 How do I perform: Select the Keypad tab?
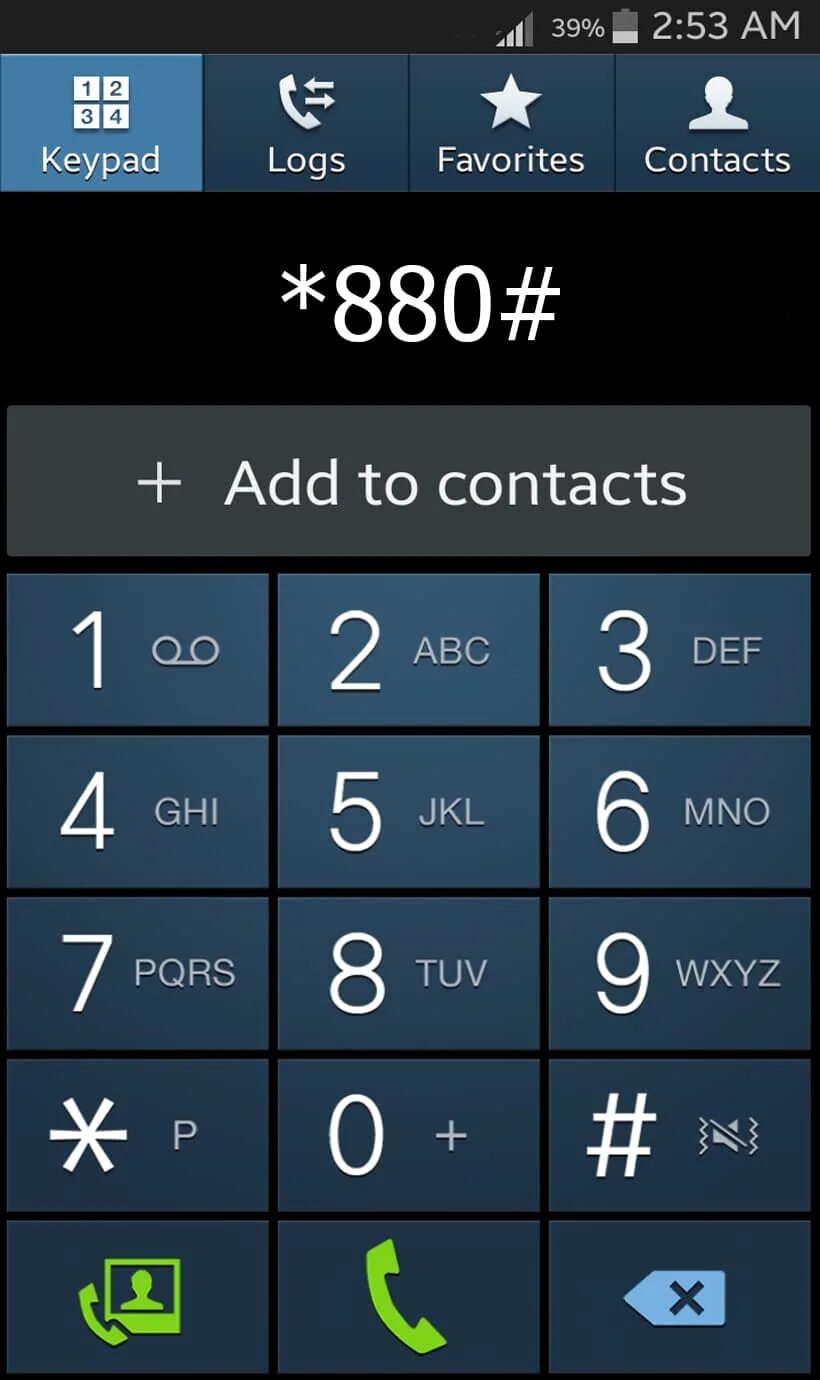click(101, 123)
